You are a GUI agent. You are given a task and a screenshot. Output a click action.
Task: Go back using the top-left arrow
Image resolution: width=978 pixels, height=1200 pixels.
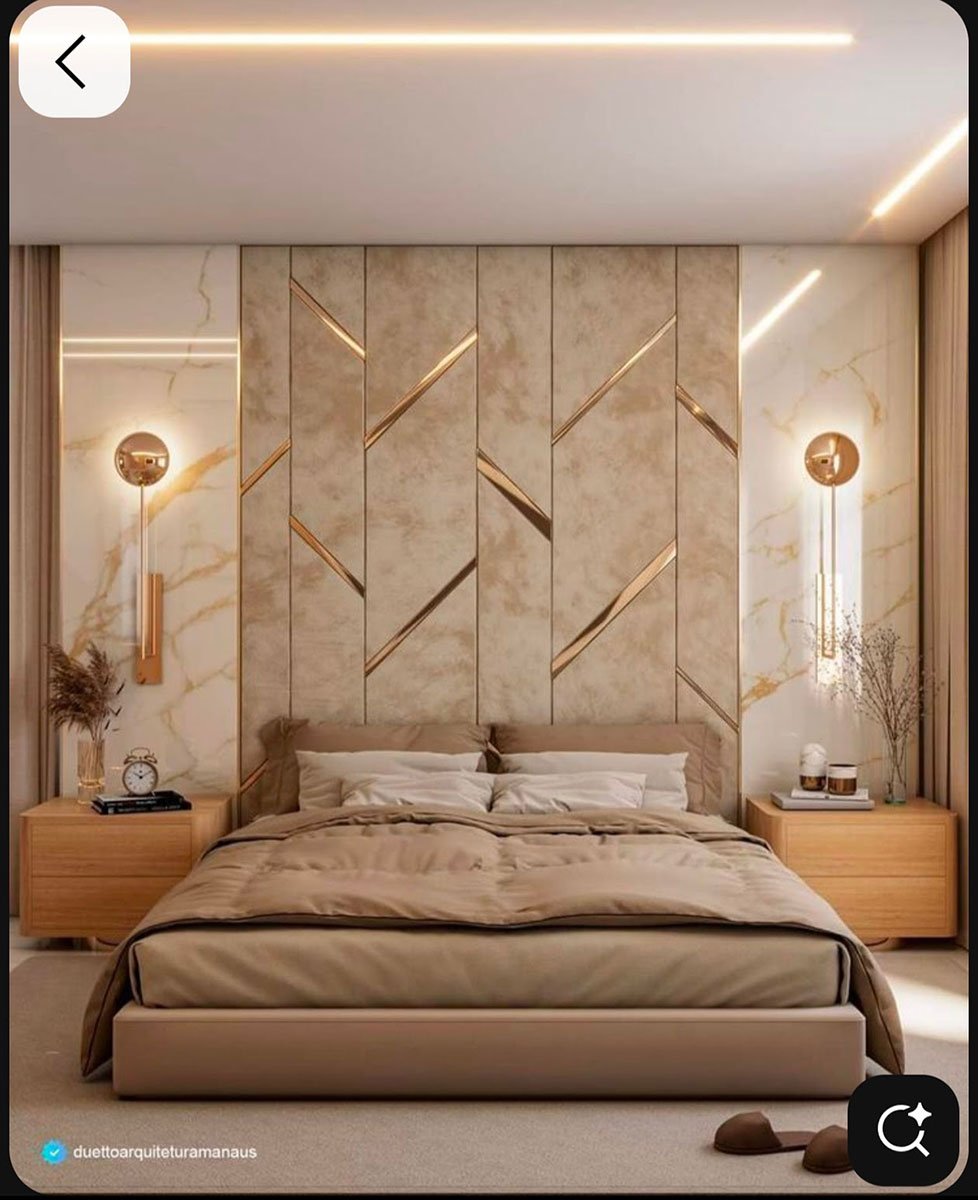(x=74, y=62)
